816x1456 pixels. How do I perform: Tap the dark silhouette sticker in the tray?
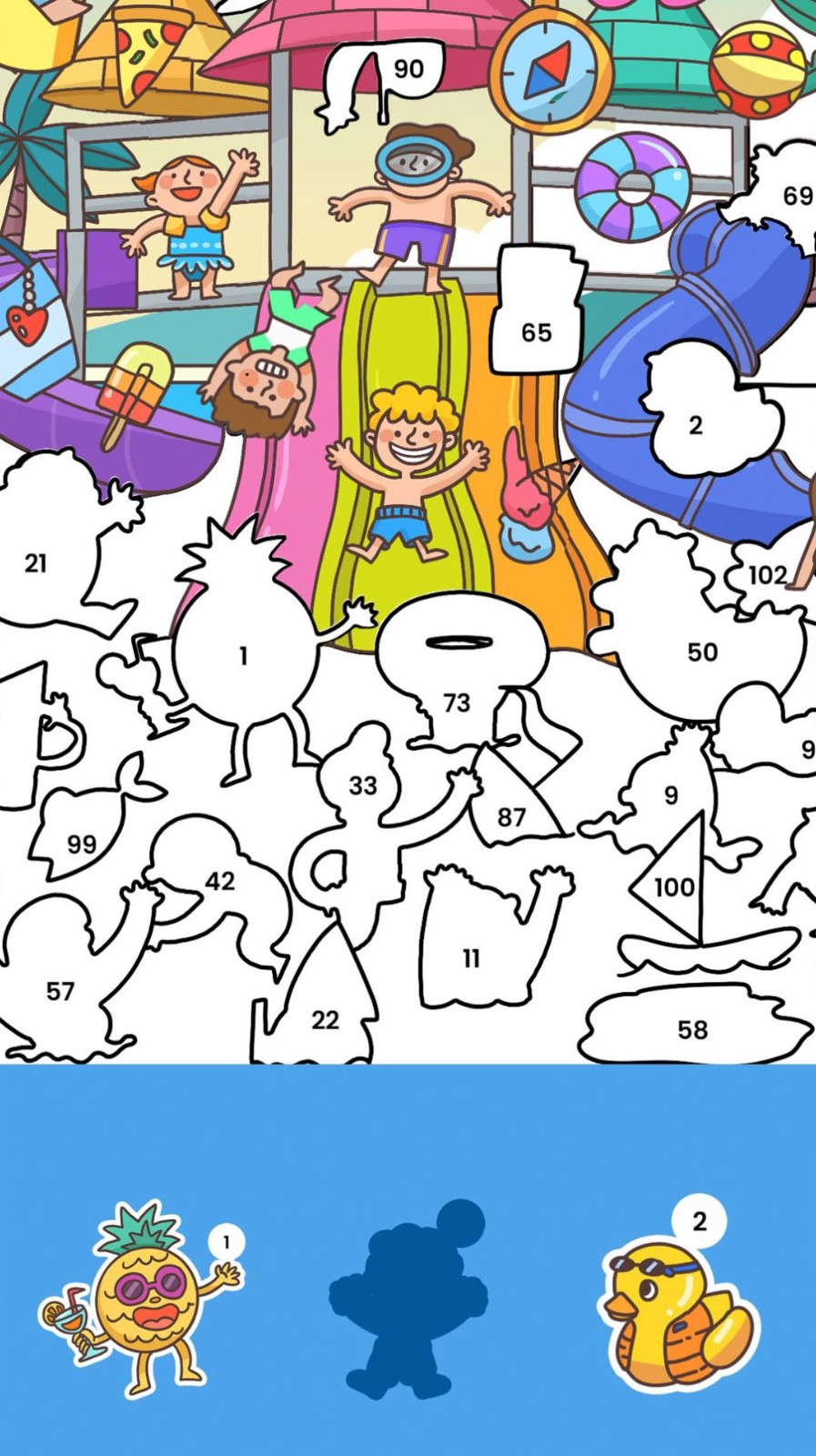(409, 1301)
